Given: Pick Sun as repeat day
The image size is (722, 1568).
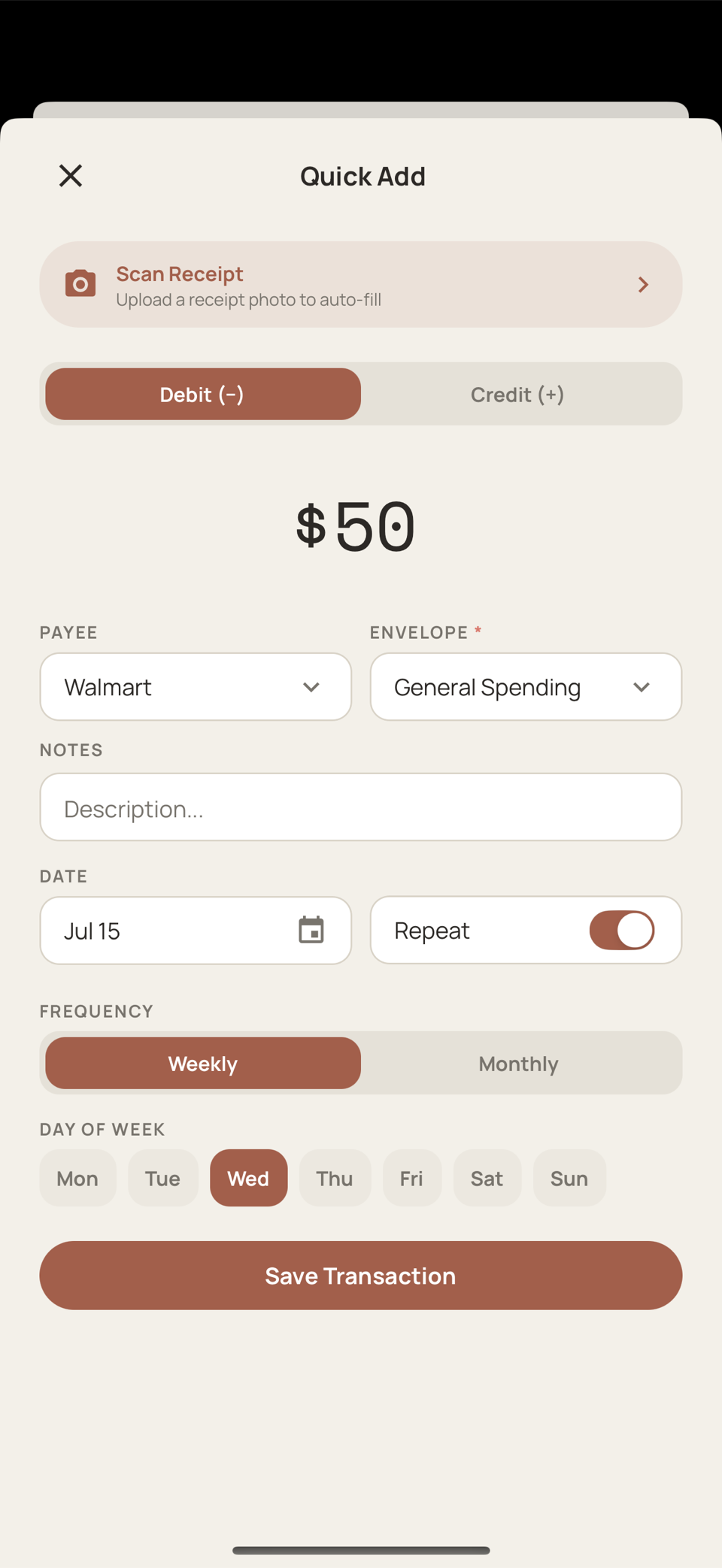Looking at the screenshot, I should click(569, 1178).
